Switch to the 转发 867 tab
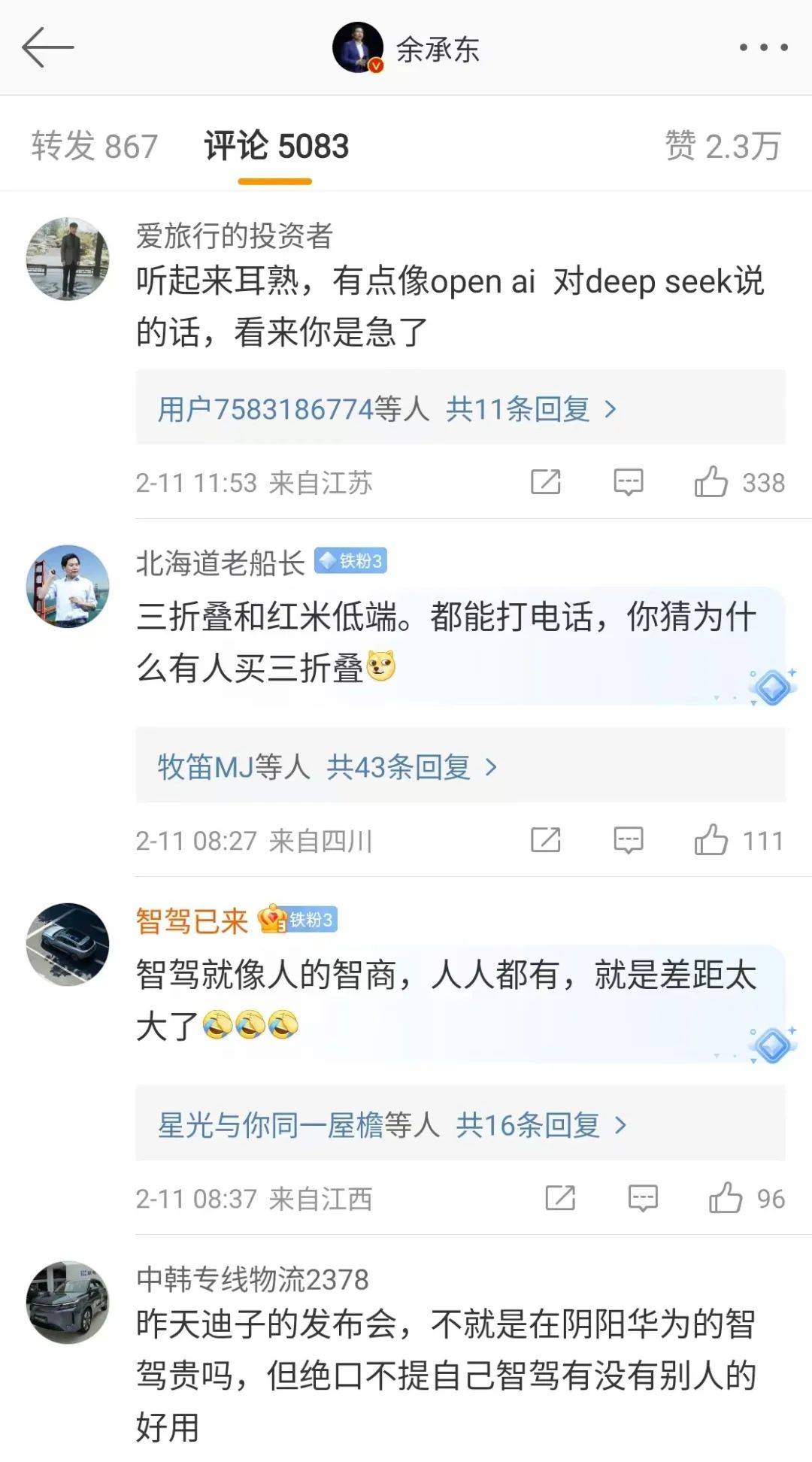 [95, 146]
